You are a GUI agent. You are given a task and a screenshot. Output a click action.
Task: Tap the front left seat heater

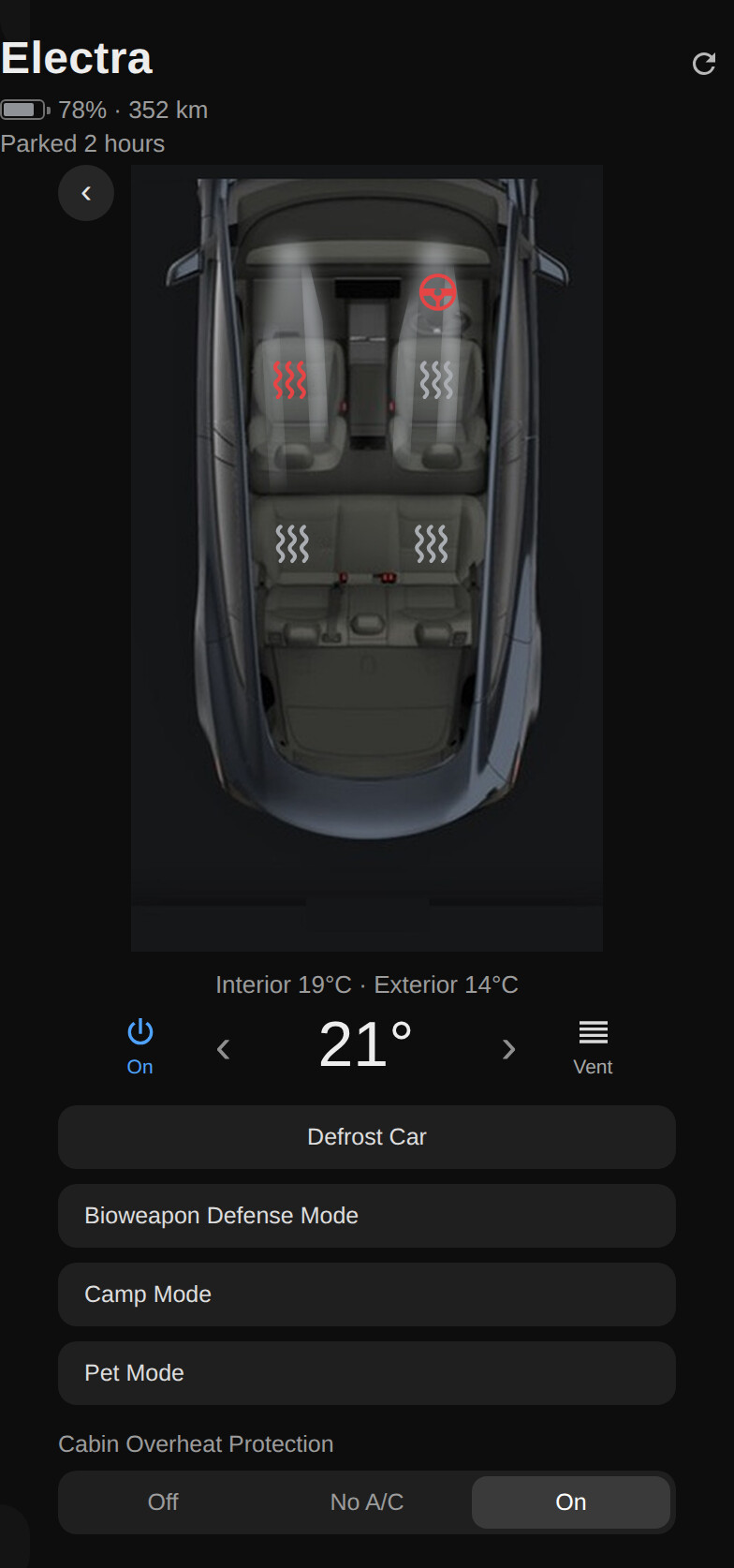[289, 379]
